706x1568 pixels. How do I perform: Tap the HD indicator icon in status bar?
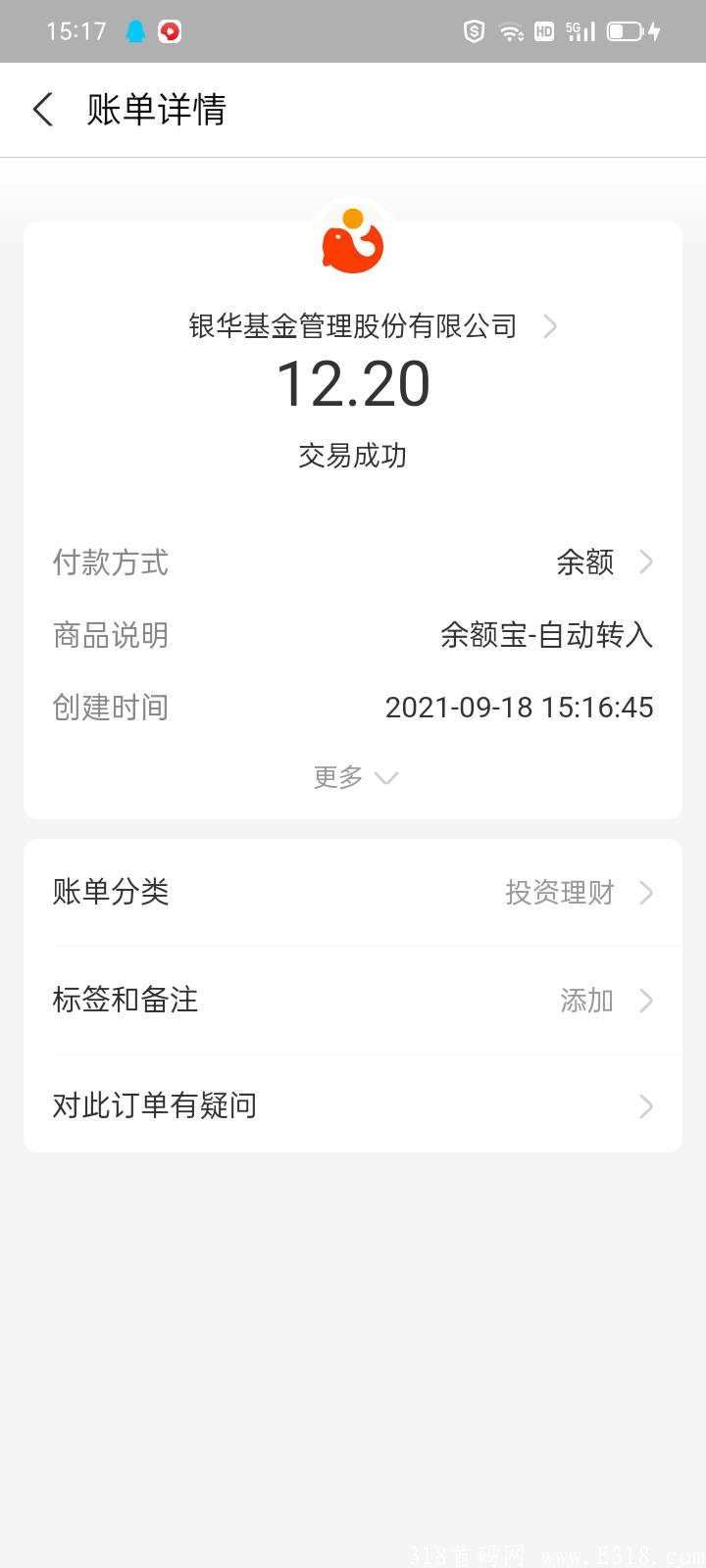tap(544, 30)
